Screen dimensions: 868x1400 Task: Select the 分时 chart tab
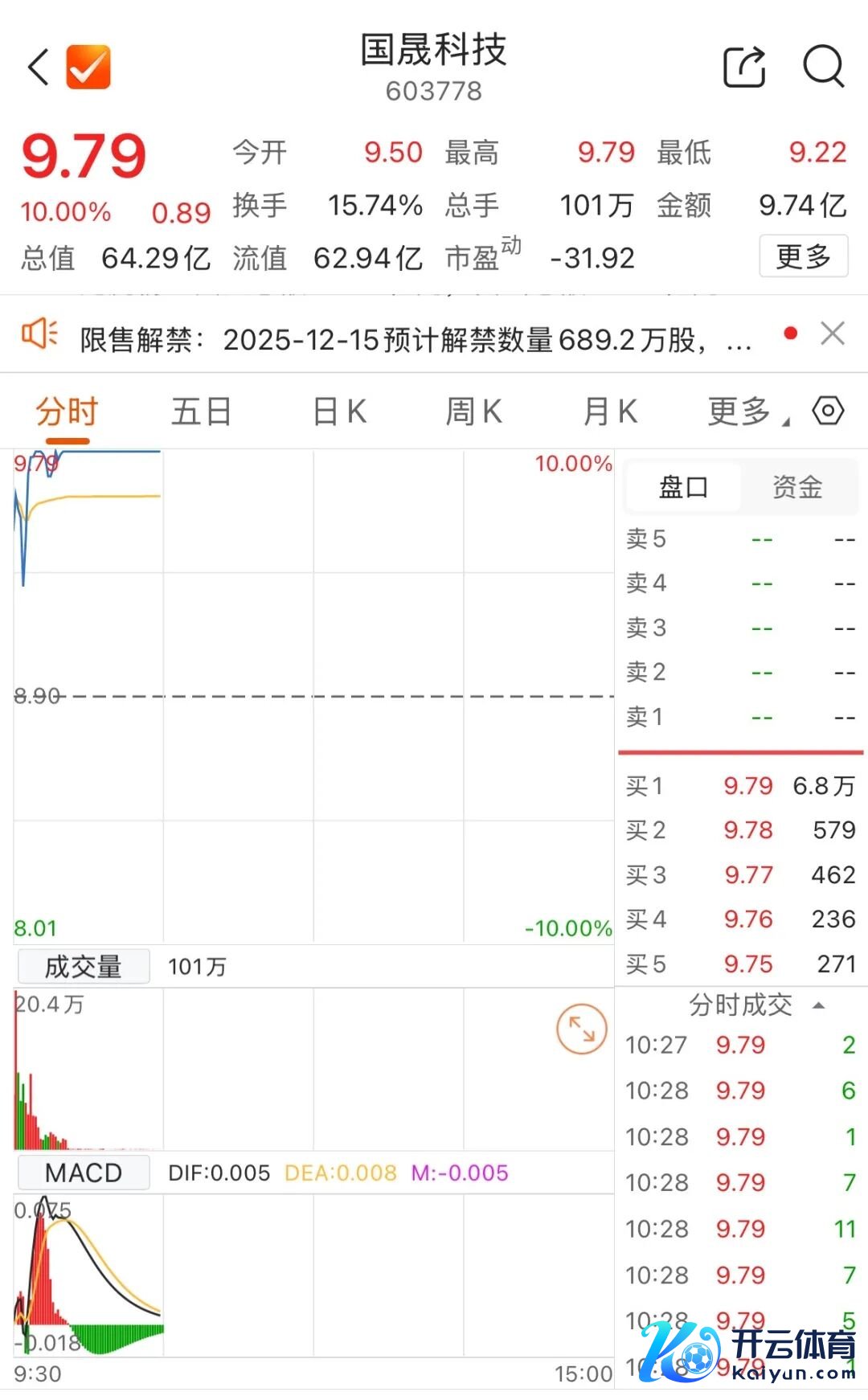click(x=67, y=412)
